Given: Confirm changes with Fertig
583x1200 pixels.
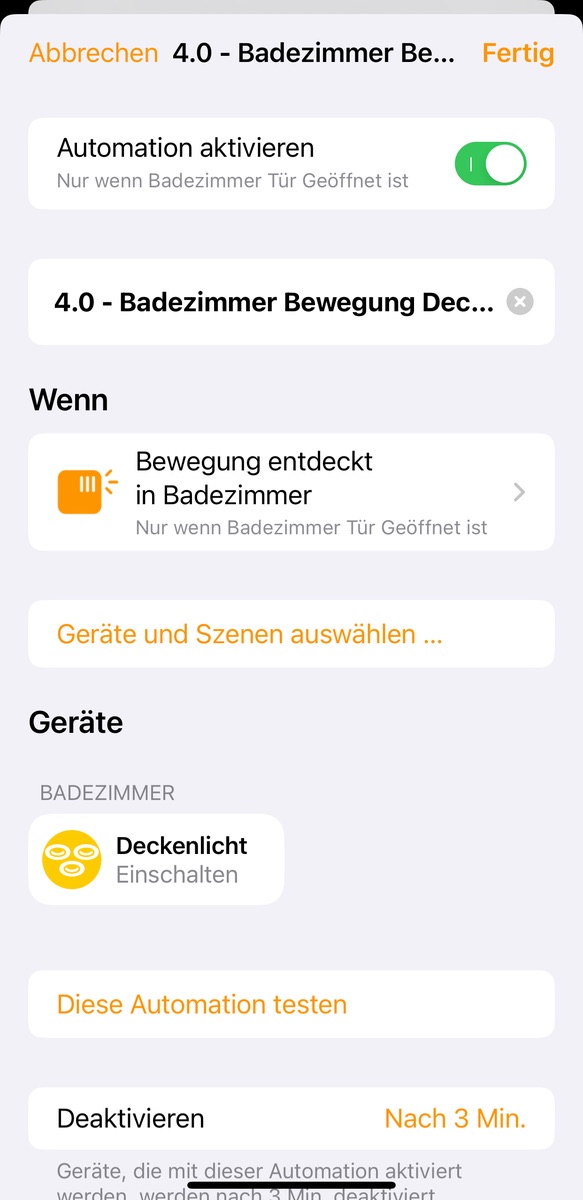Looking at the screenshot, I should [x=518, y=53].
